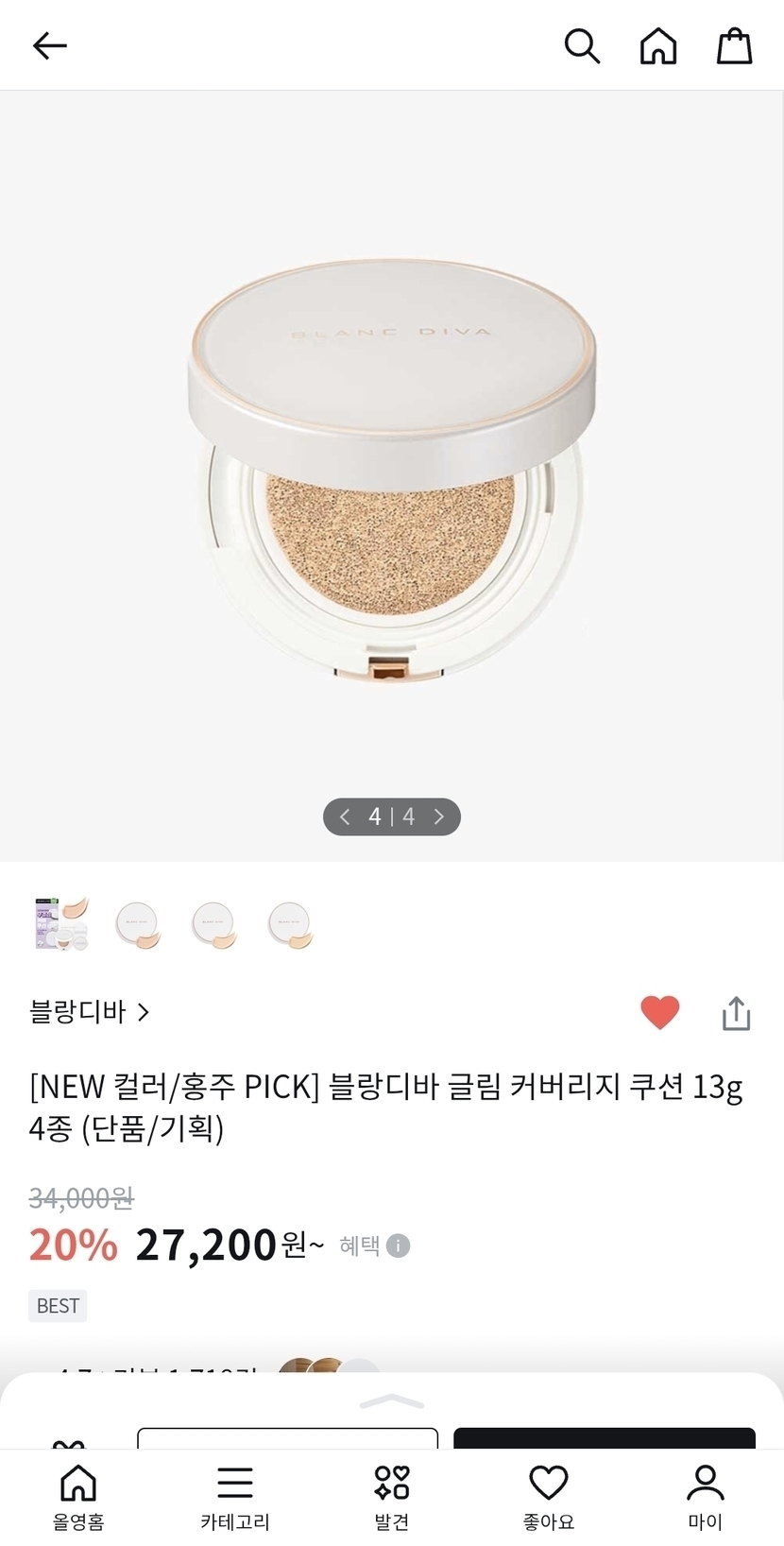
Task: Show the previous product image
Action: (x=346, y=816)
